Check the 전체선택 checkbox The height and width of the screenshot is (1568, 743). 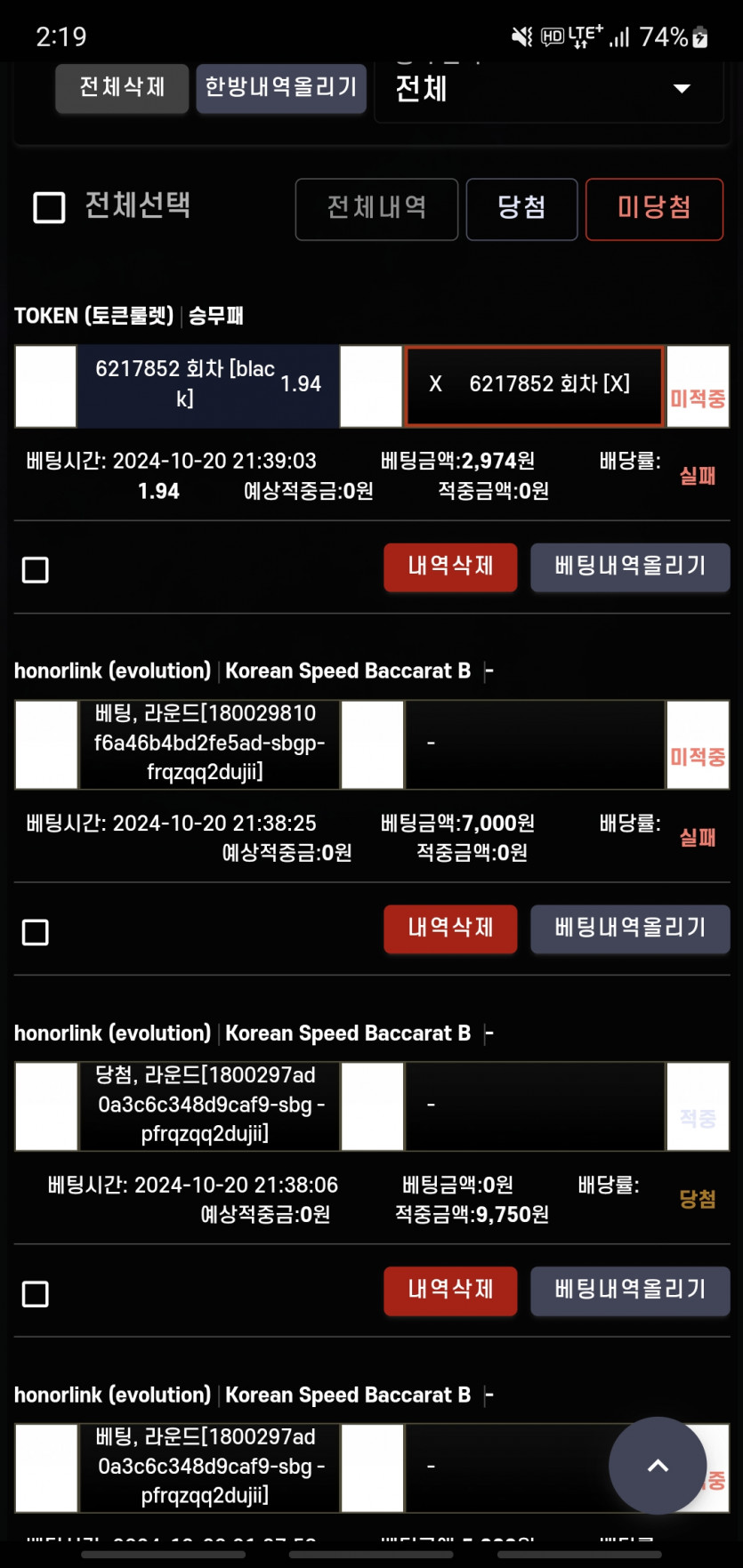click(x=49, y=207)
